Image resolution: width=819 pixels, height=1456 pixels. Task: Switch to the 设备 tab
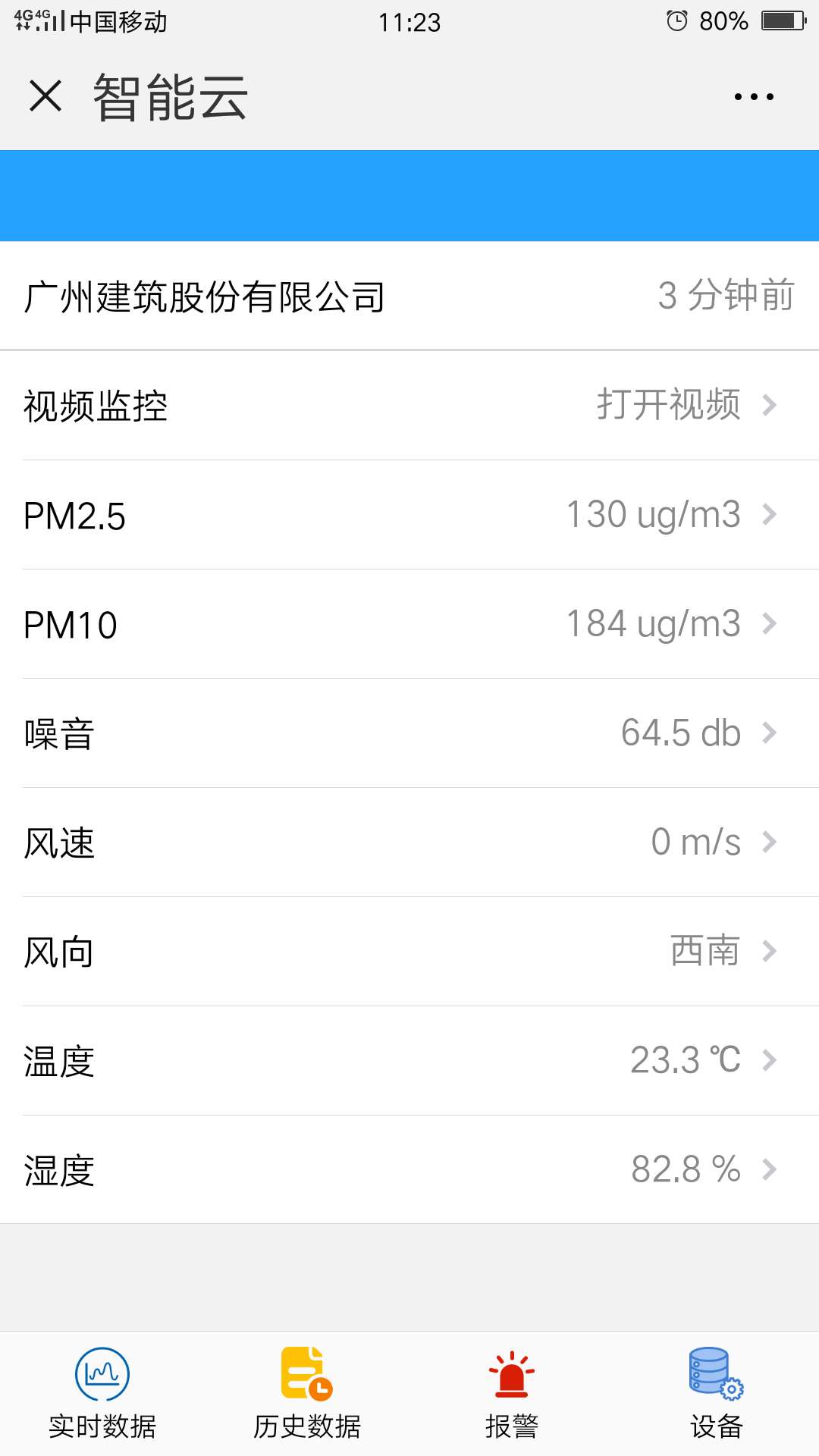click(x=717, y=1394)
